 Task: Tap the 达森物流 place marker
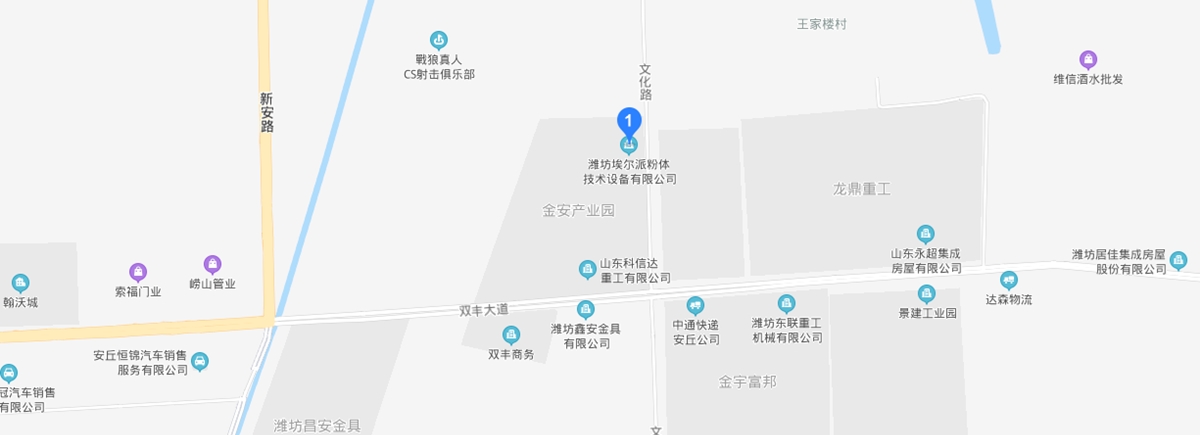coord(1008,280)
